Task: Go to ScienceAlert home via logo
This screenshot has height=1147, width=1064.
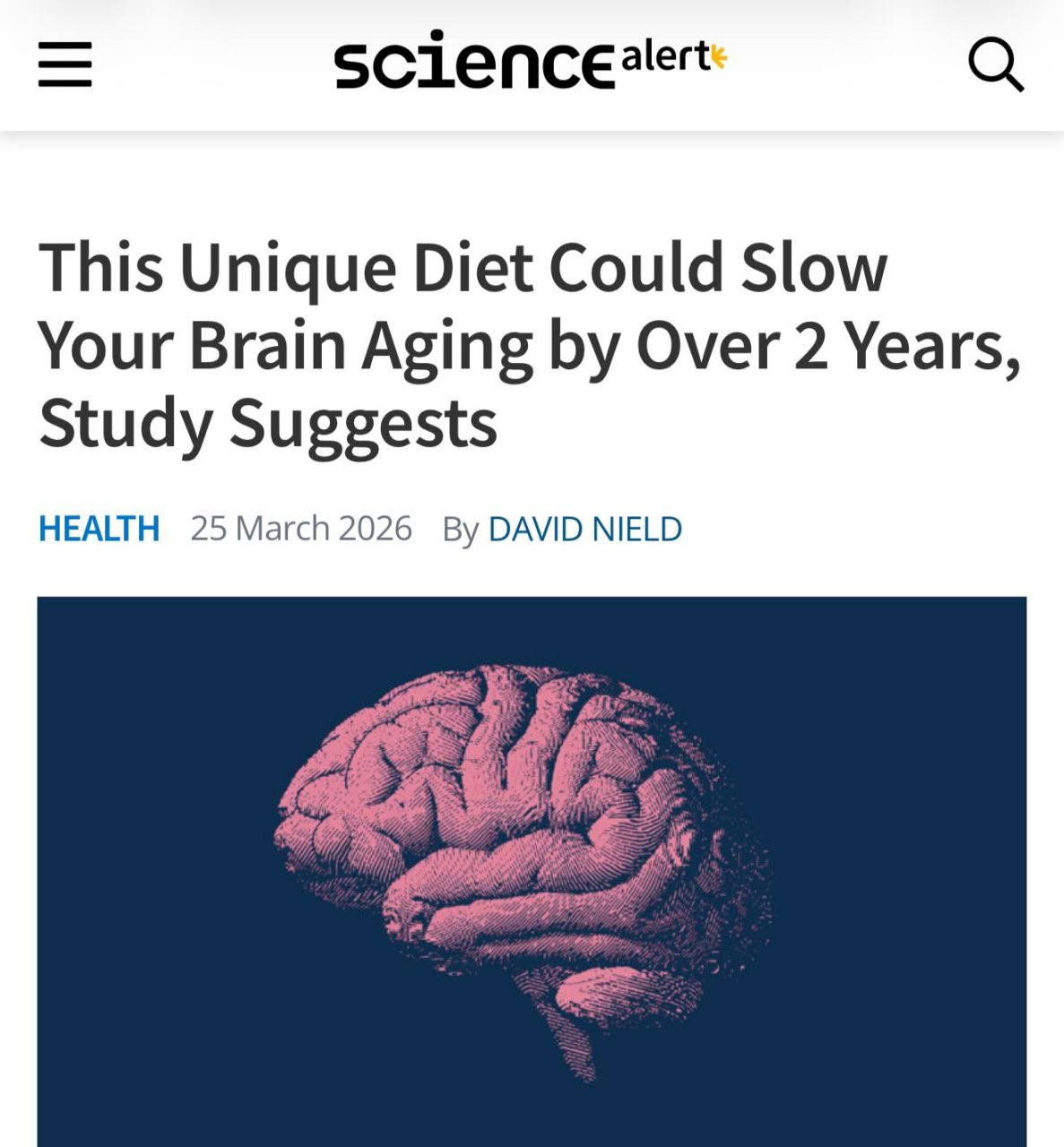Action: pyautogui.click(x=530, y=61)
